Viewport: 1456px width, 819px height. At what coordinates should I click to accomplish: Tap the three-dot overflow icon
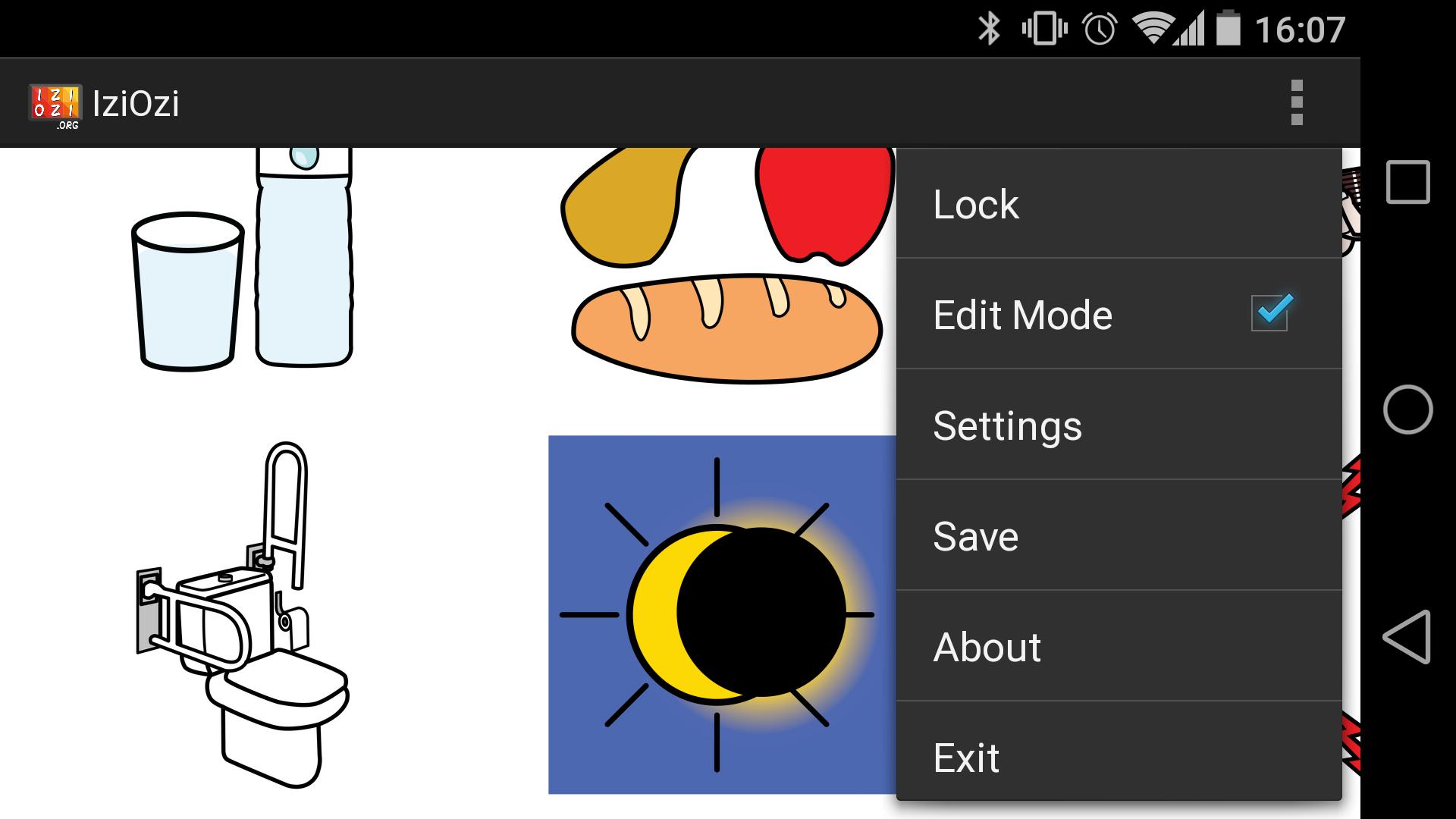(1296, 102)
